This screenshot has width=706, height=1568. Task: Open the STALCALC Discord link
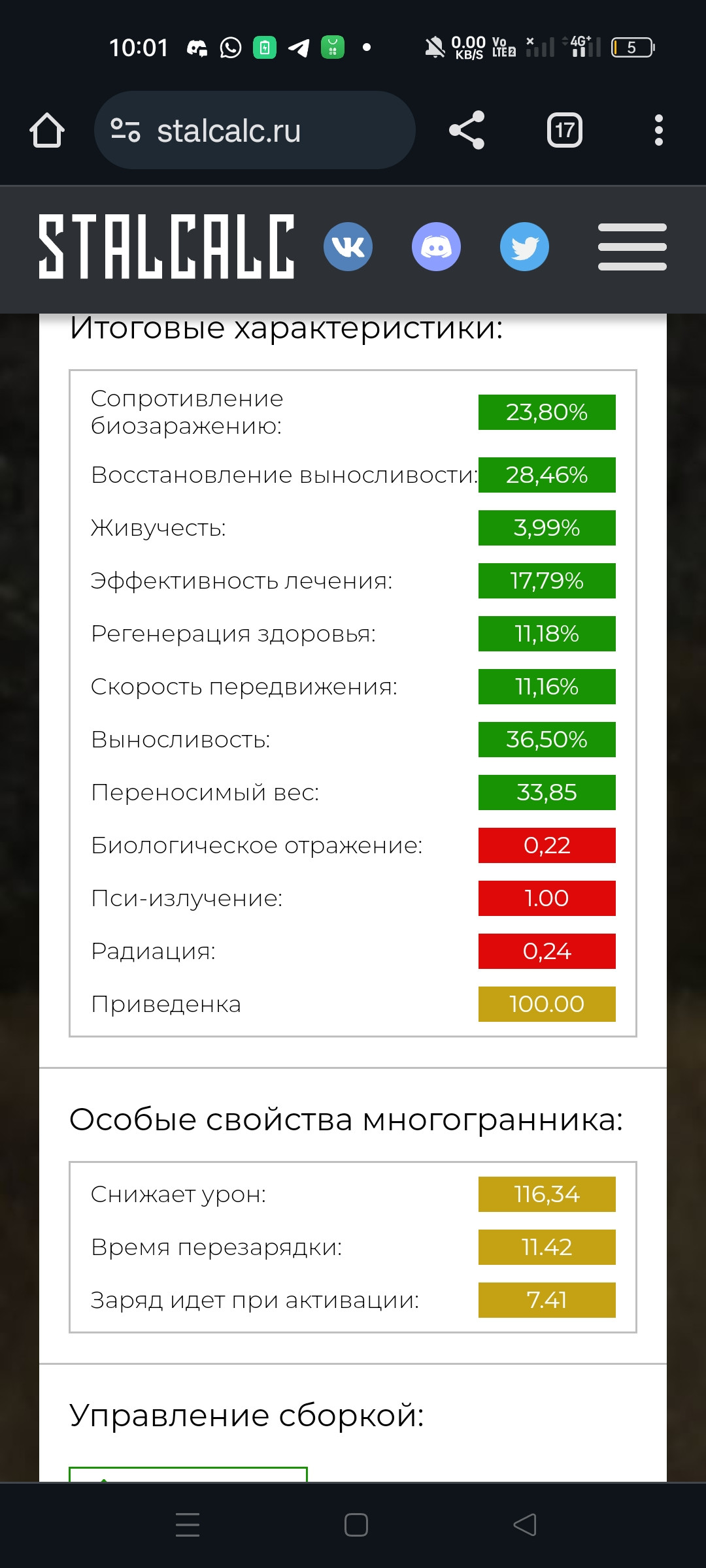436,246
